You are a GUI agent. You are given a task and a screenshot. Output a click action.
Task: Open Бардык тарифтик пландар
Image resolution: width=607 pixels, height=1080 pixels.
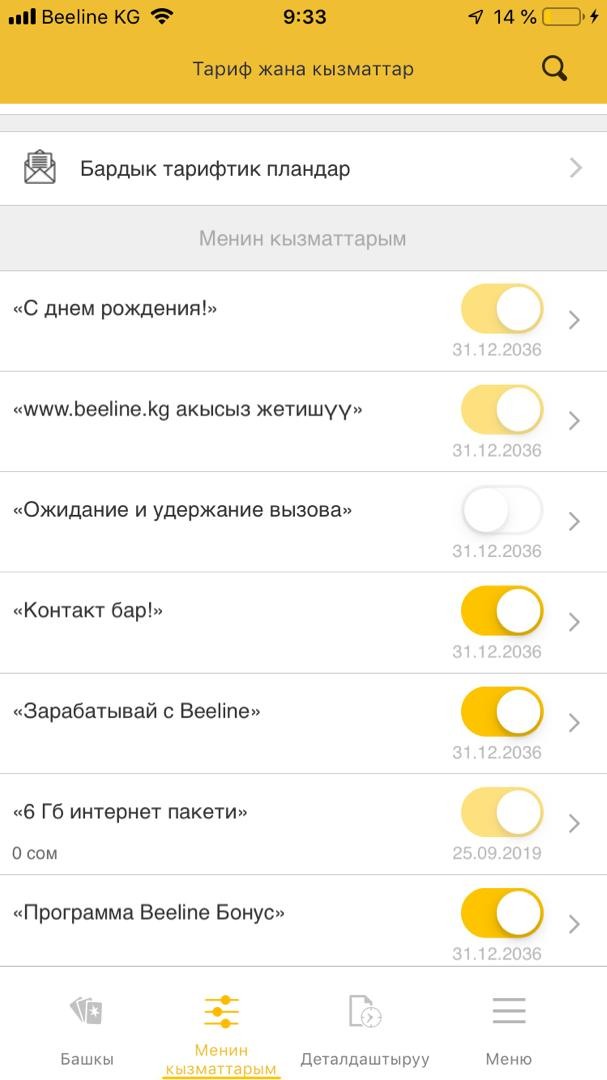pyautogui.click(x=303, y=169)
